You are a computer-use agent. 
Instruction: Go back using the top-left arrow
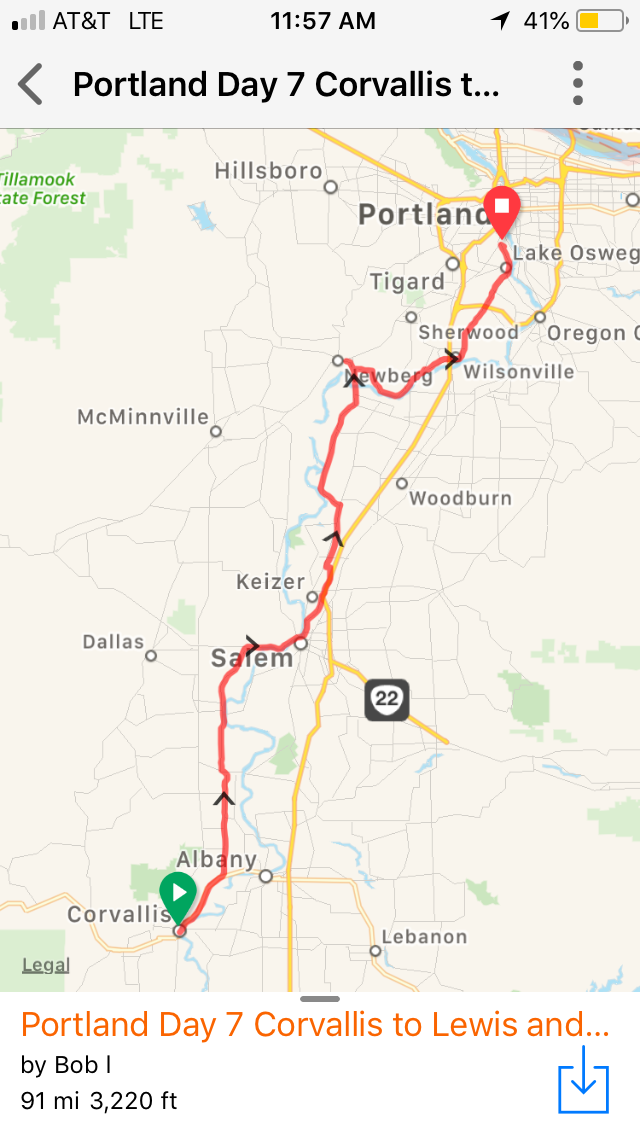tap(31, 84)
